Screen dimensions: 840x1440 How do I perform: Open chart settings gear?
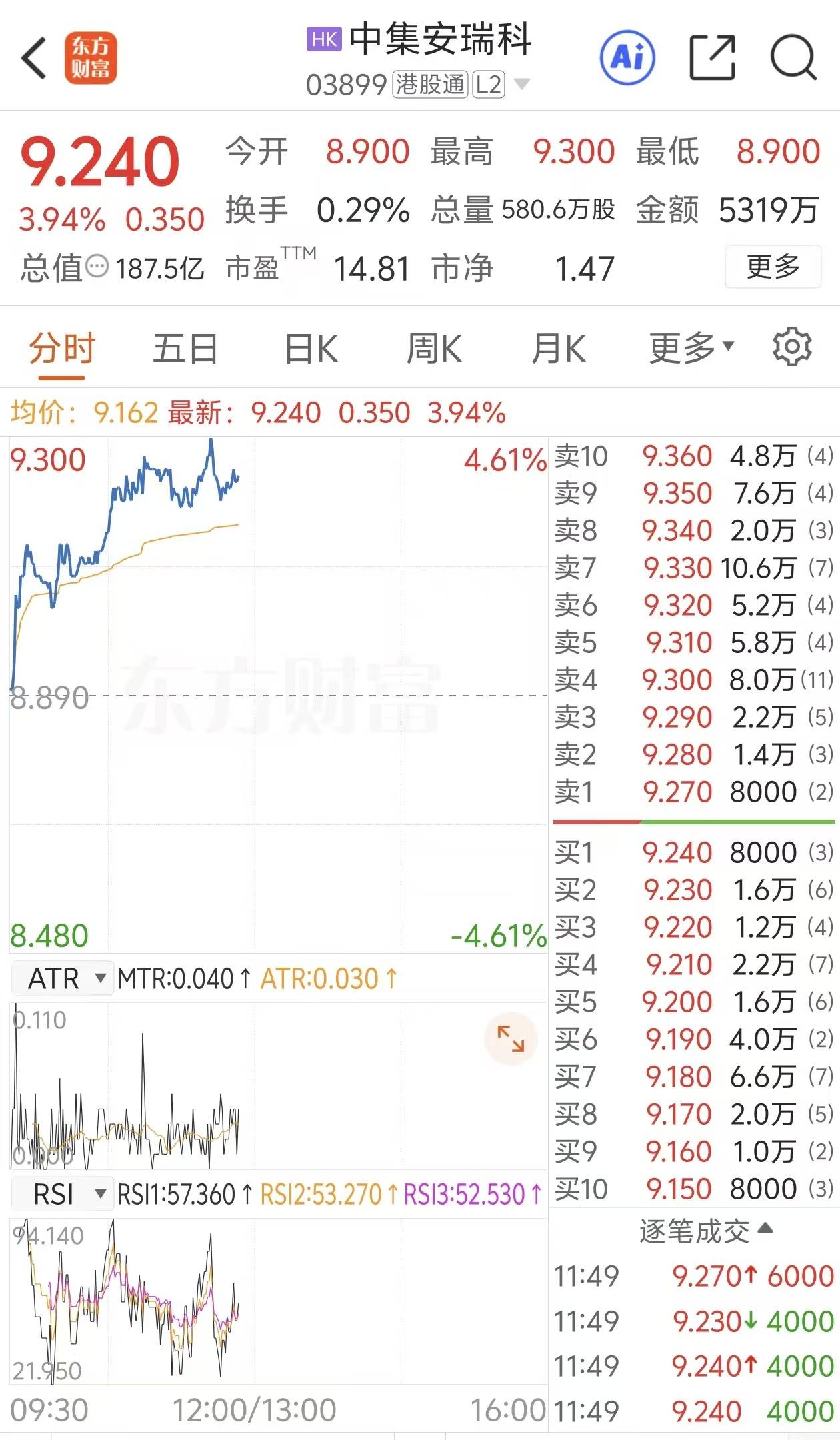[791, 347]
